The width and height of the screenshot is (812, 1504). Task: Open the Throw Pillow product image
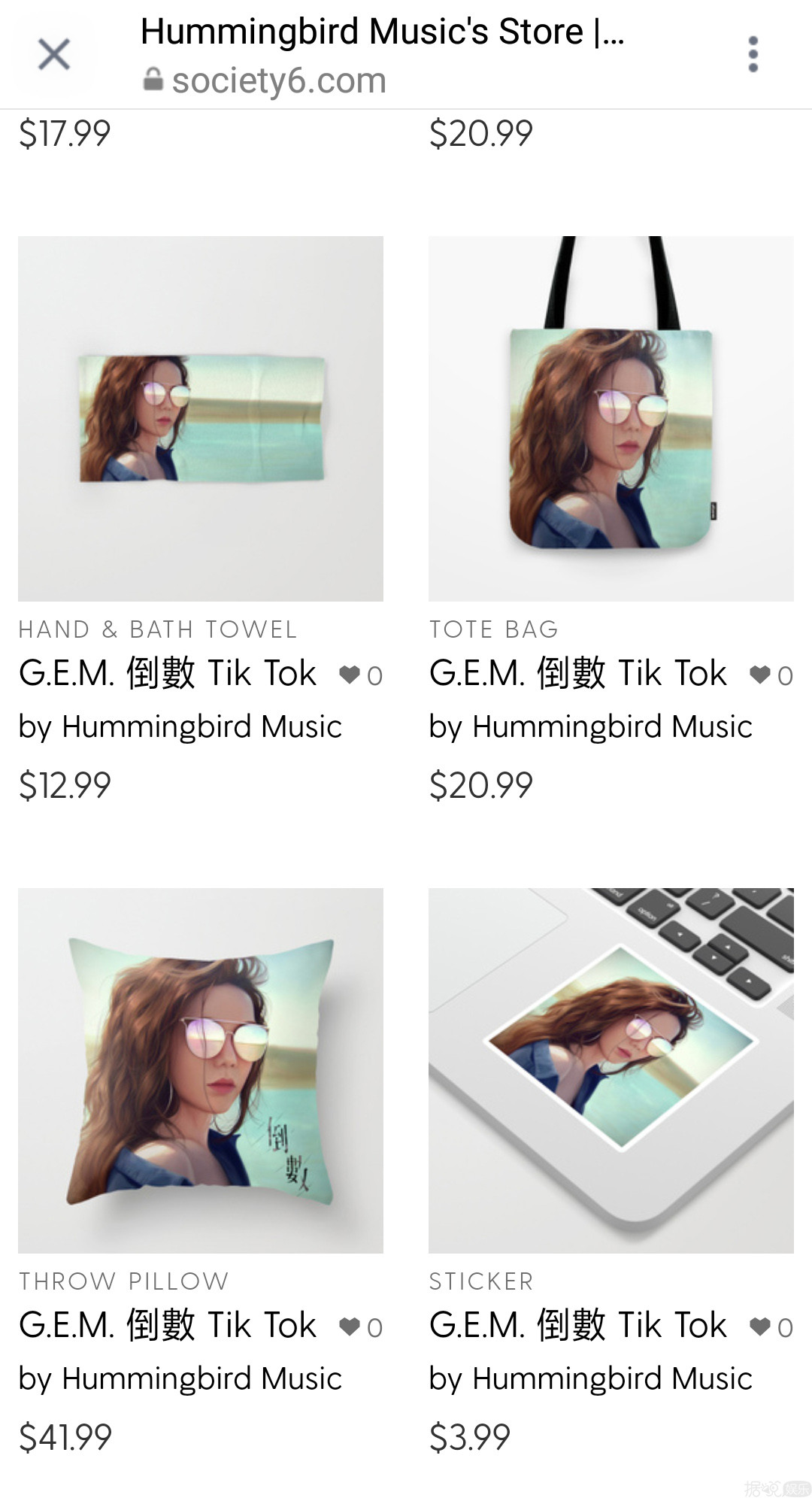[201, 1070]
